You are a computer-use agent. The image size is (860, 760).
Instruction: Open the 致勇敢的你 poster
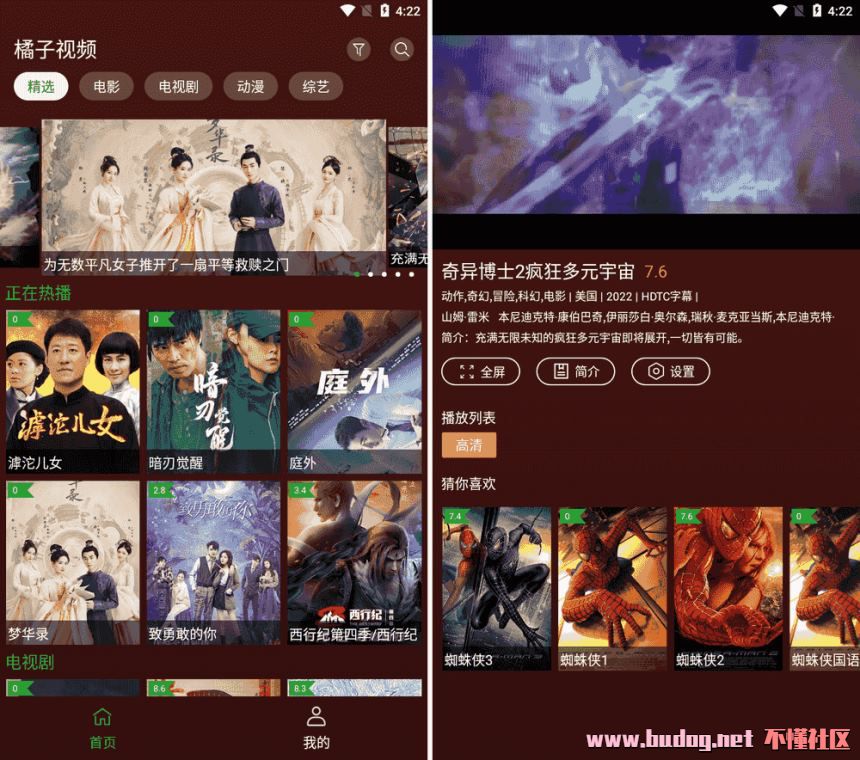tap(213, 562)
